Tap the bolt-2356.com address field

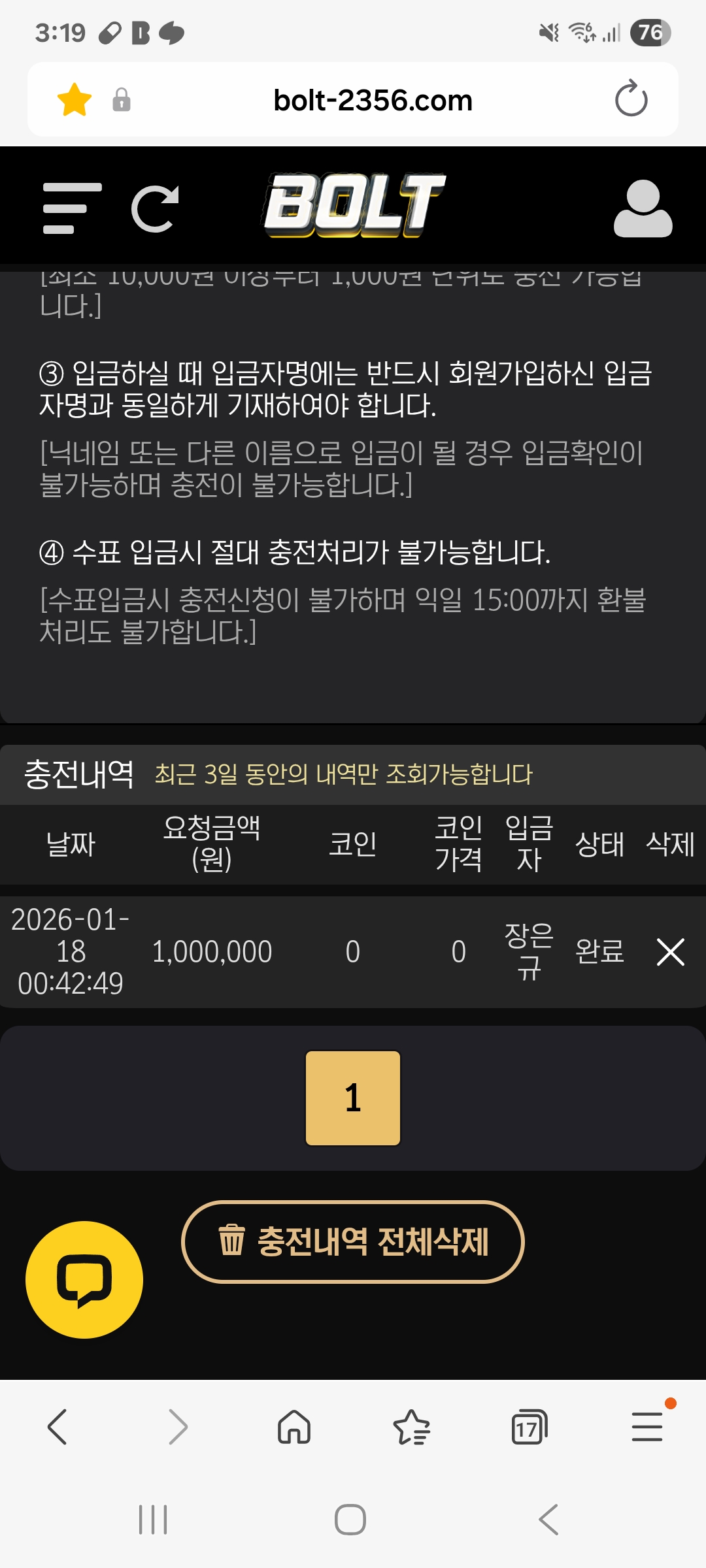[373, 100]
